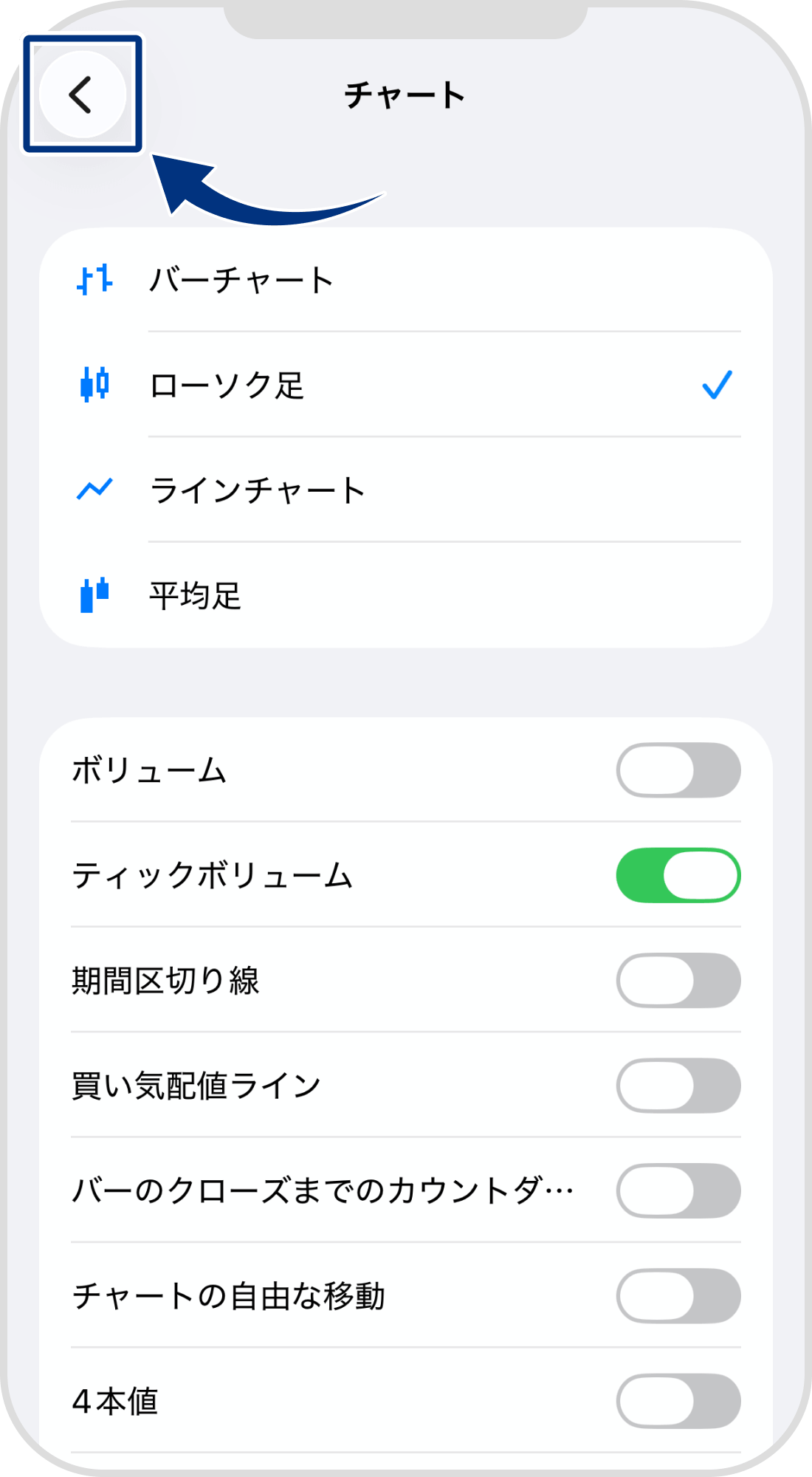Viewport: 812px width, 1477px height.
Task: Click the blue zigzag line icon beside ラインチャート
Action: 92,489
